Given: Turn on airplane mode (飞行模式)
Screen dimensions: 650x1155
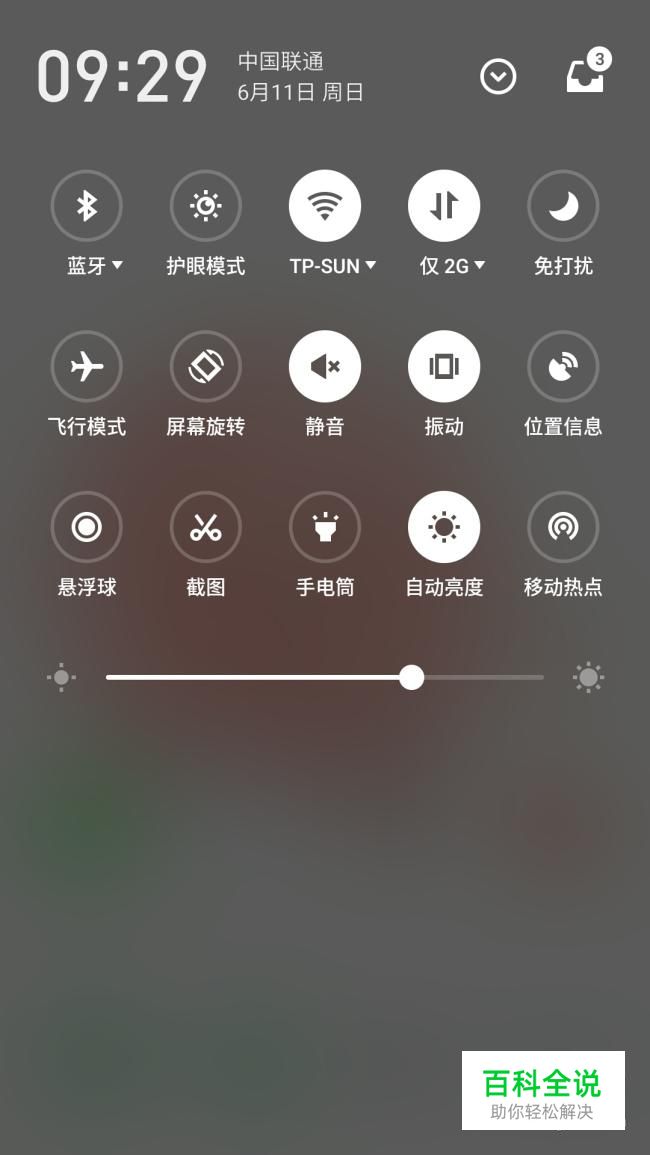Looking at the screenshot, I should point(87,366).
